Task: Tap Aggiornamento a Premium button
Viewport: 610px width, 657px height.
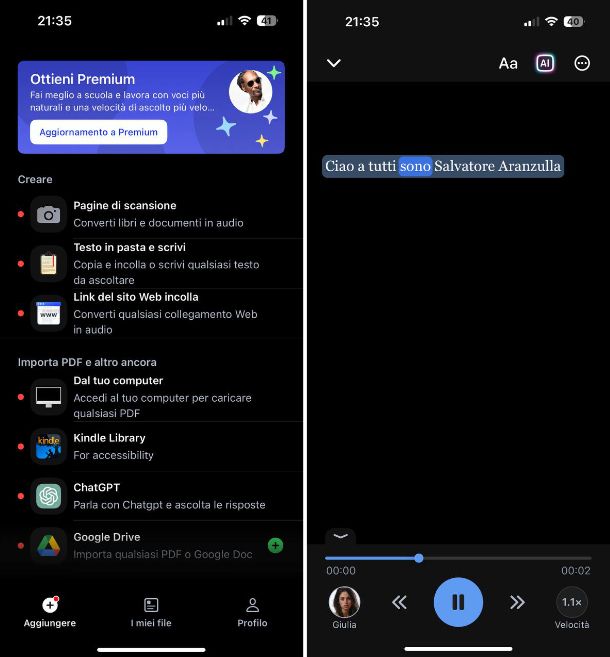Action: [98, 132]
